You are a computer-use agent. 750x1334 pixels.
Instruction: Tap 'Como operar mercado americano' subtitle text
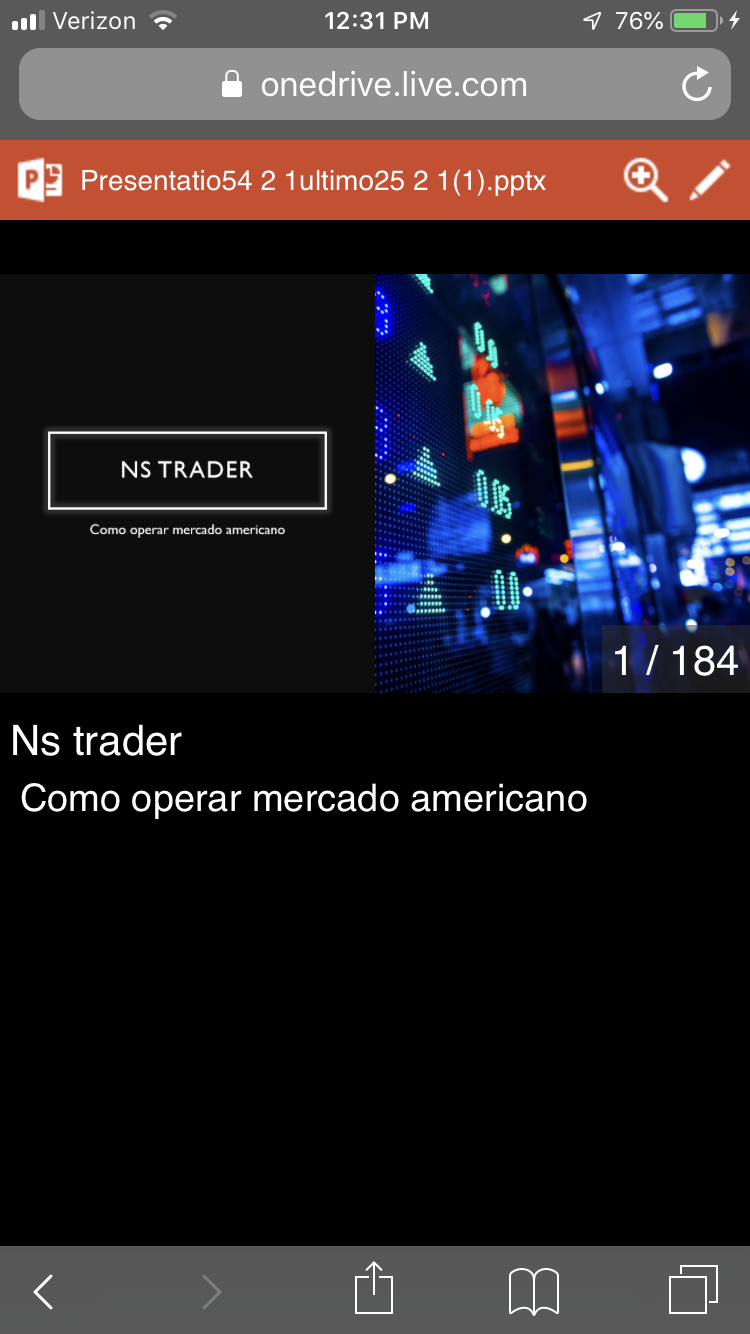click(x=305, y=798)
